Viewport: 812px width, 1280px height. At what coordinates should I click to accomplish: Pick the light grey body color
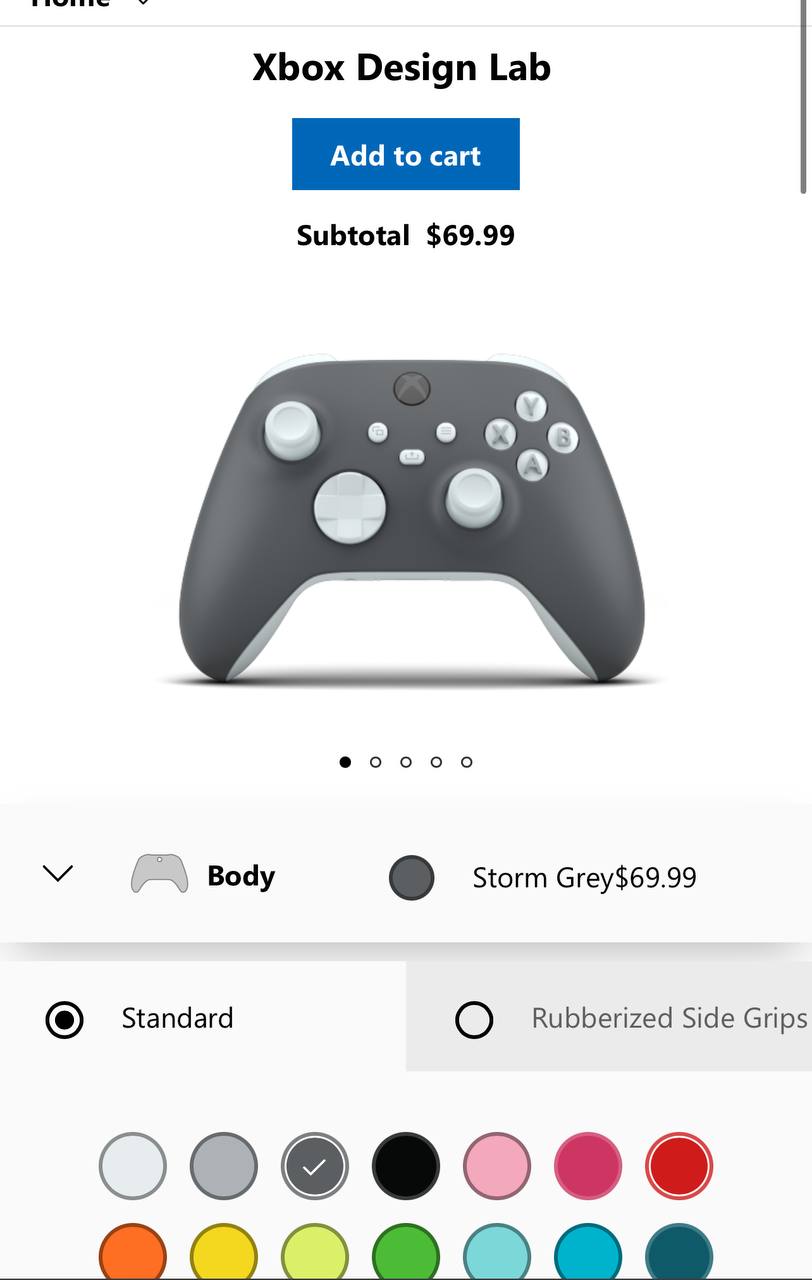click(224, 1166)
